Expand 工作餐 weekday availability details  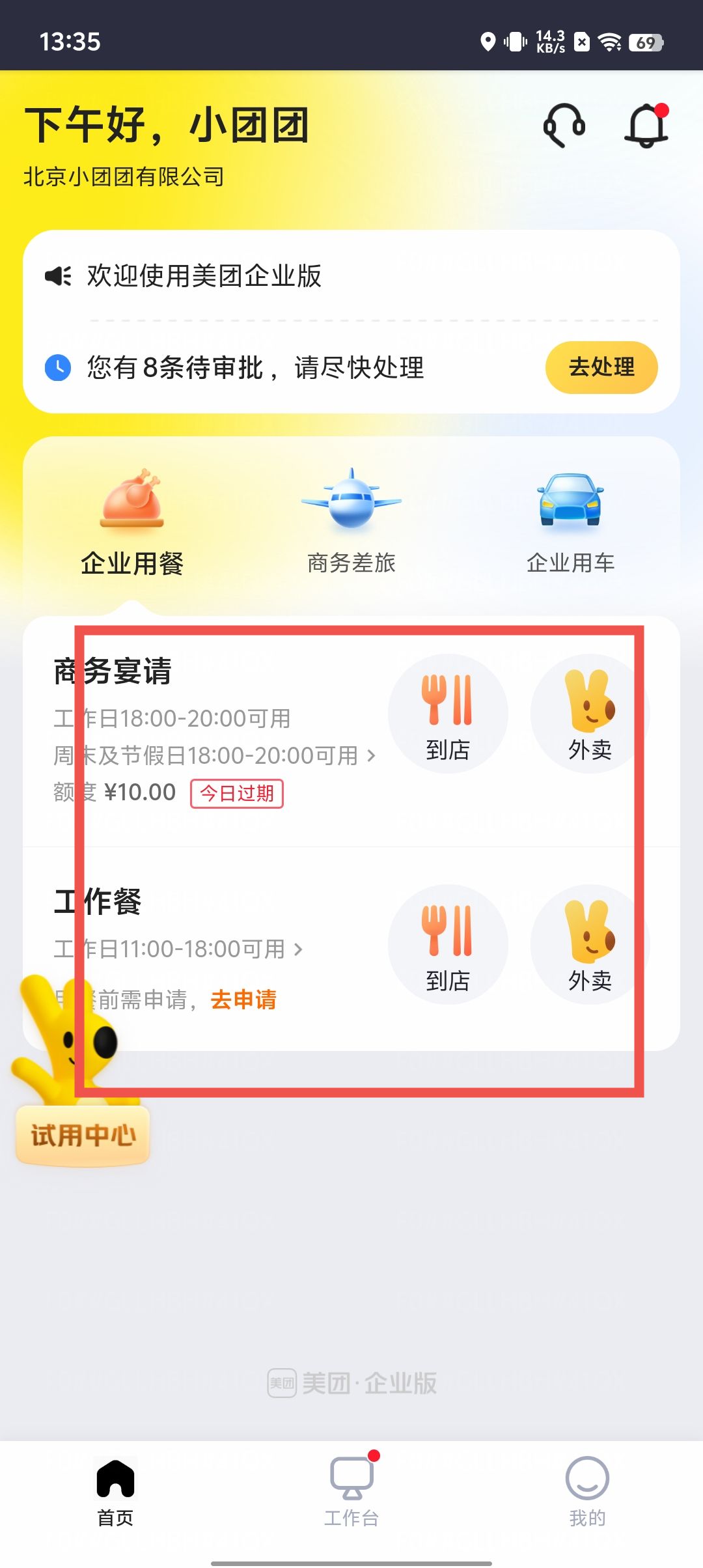click(x=298, y=949)
